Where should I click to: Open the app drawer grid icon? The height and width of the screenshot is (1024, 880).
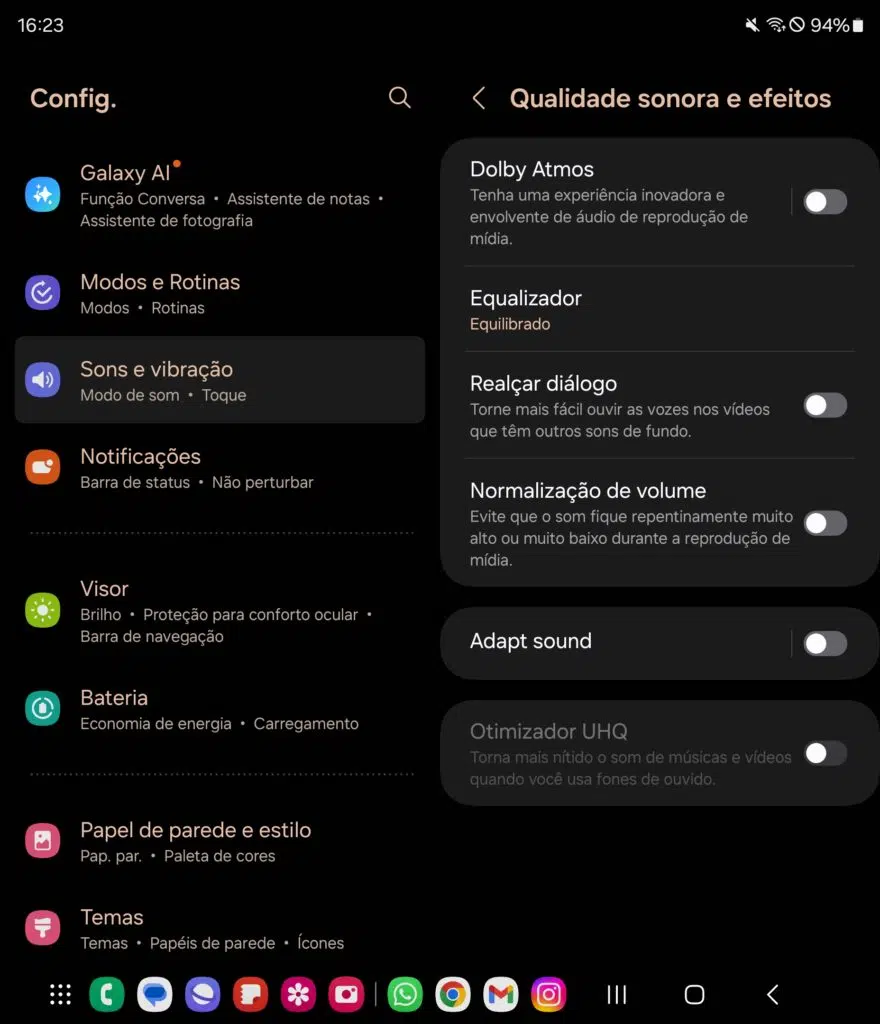(x=60, y=995)
